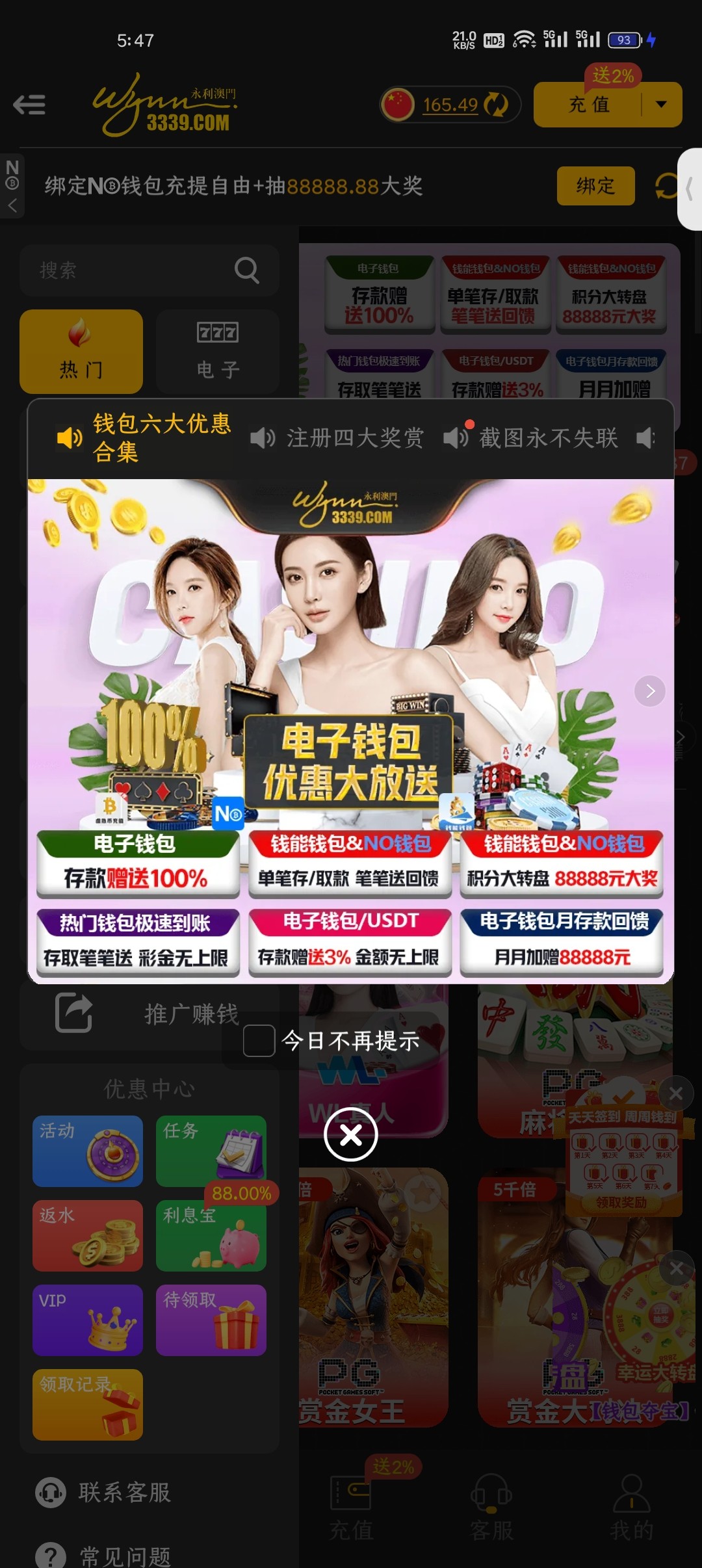
Task: Open the 搜索 search field
Action: 136,270
